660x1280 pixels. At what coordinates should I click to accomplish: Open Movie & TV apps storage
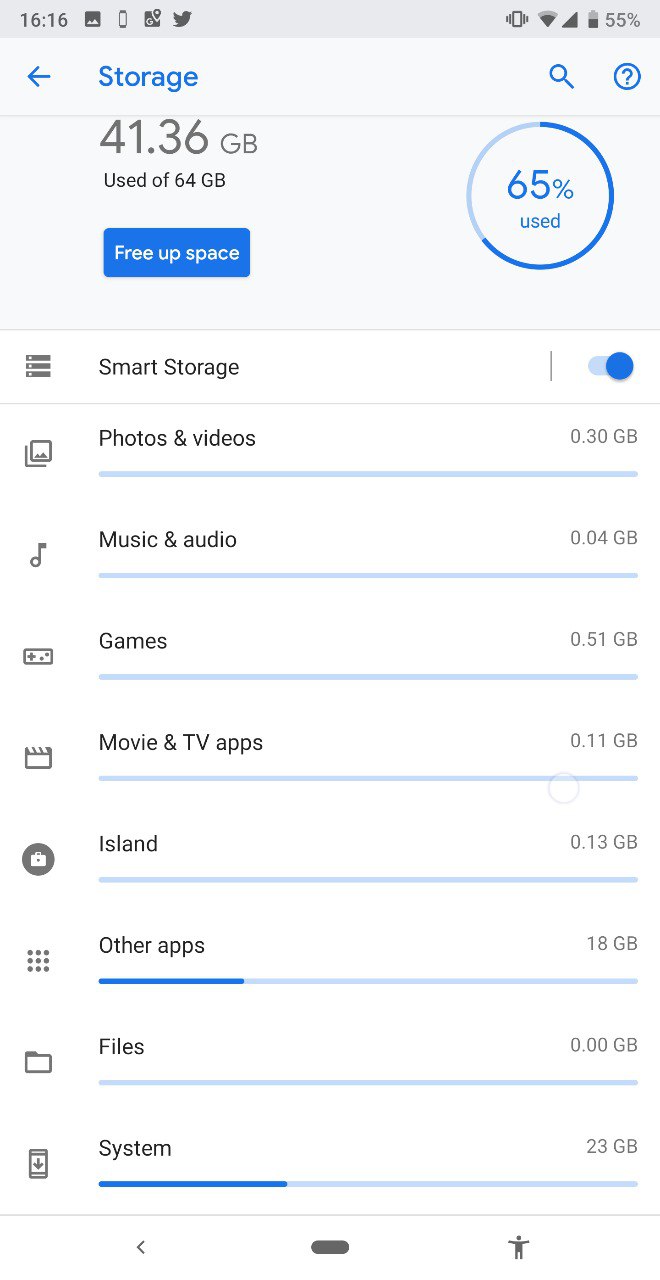[x=330, y=759]
